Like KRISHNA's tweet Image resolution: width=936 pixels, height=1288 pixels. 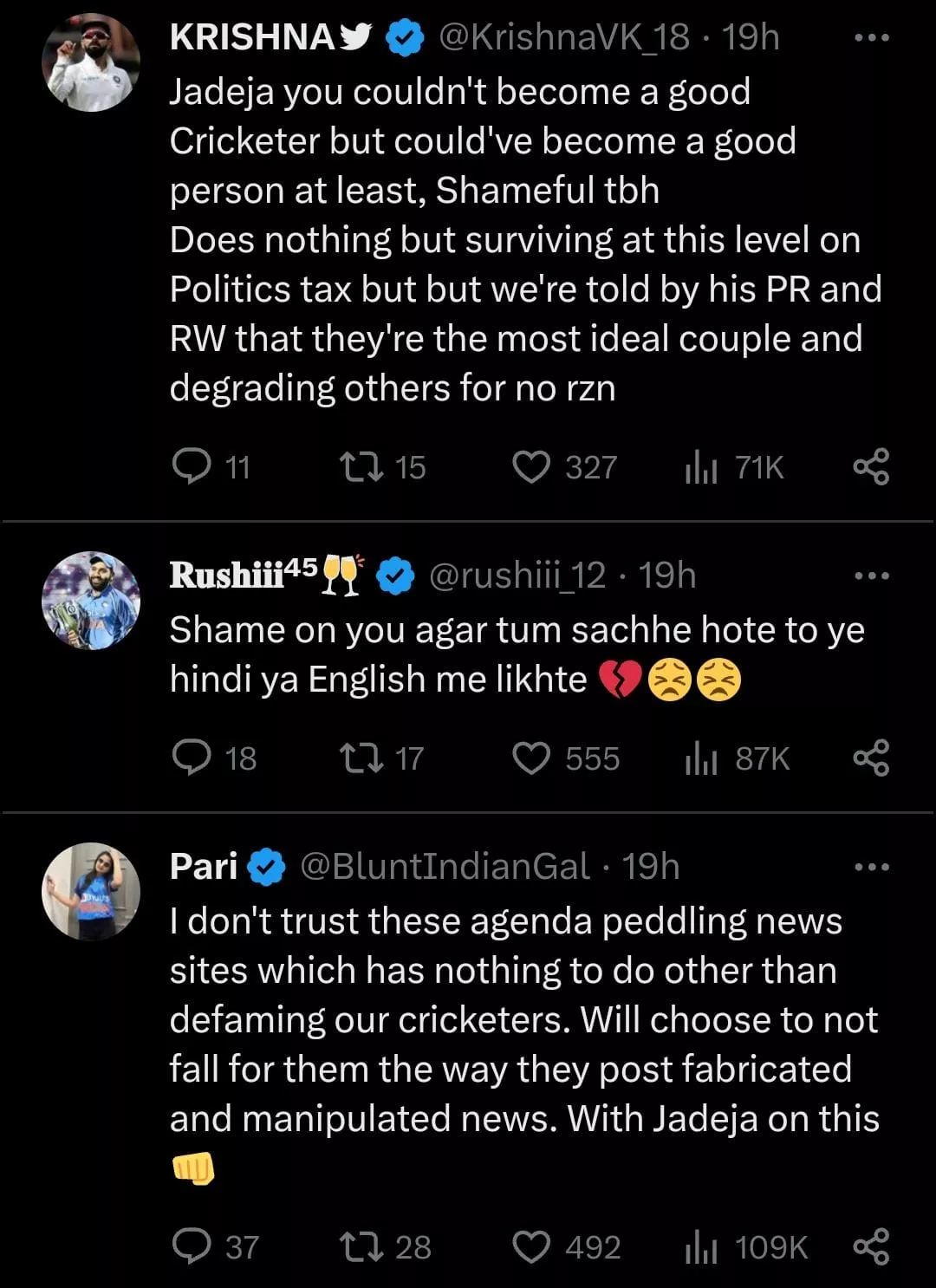531,466
